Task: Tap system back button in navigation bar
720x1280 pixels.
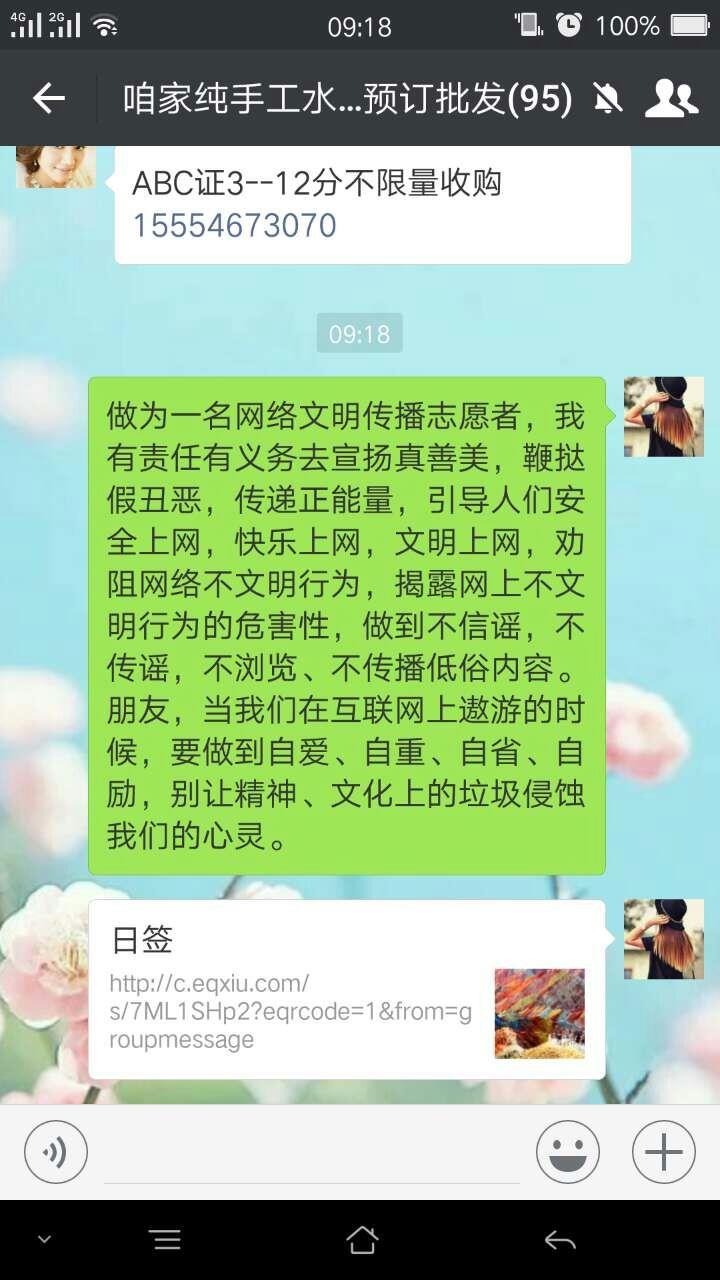Action: coord(560,1240)
